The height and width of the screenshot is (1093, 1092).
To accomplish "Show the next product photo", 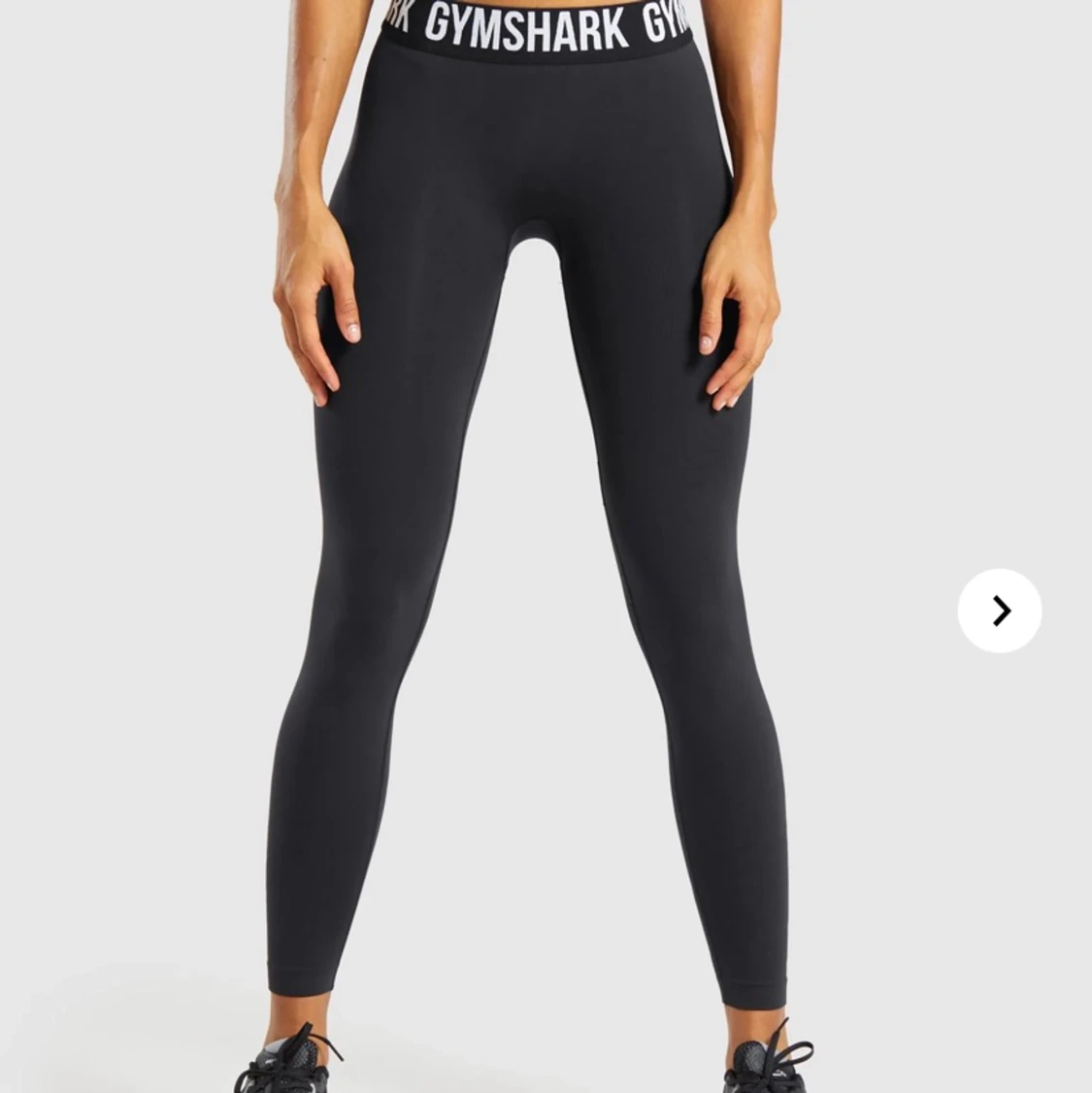I will [1000, 611].
